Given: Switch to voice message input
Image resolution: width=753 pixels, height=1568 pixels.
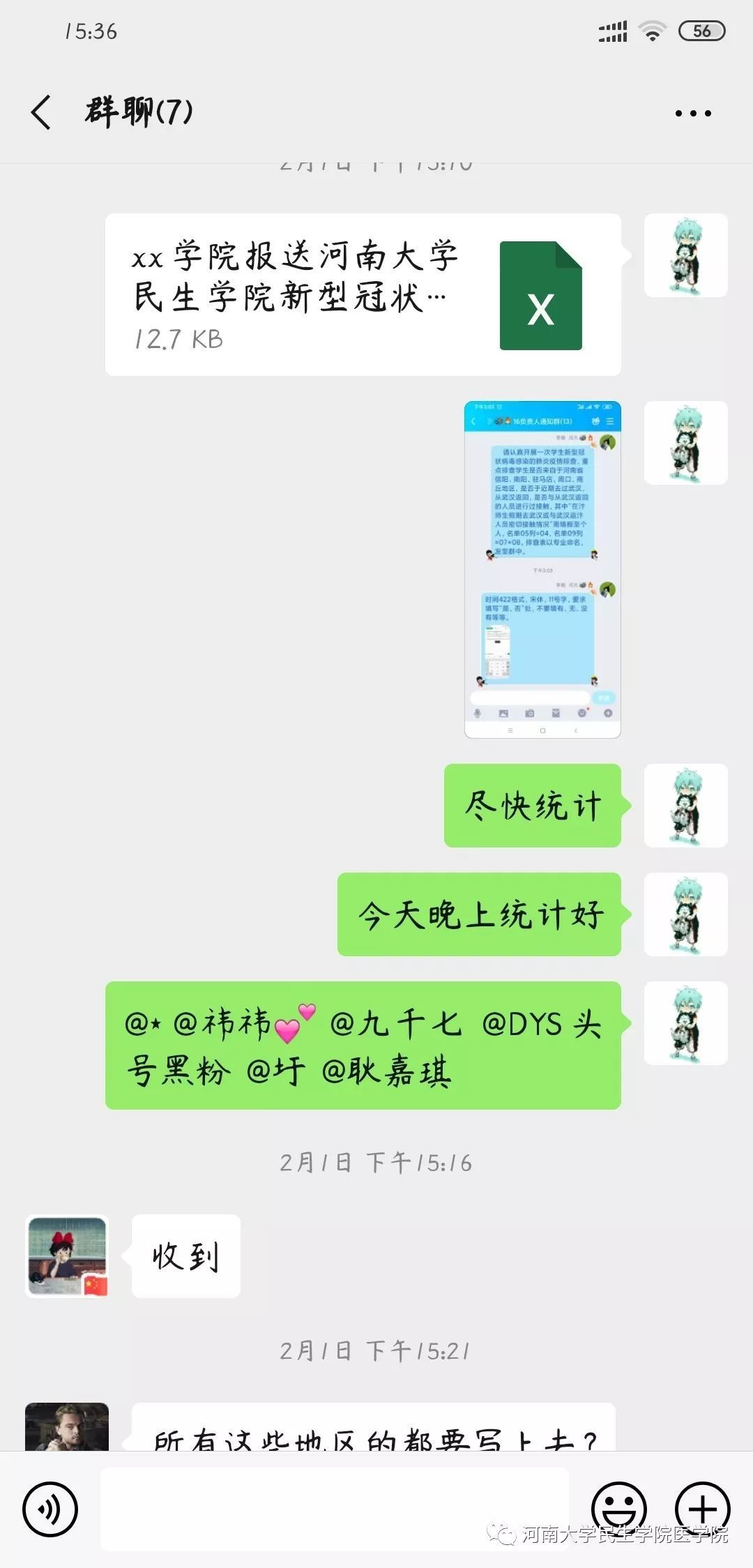Looking at the screenshot, I should (x=50, y=1509).
